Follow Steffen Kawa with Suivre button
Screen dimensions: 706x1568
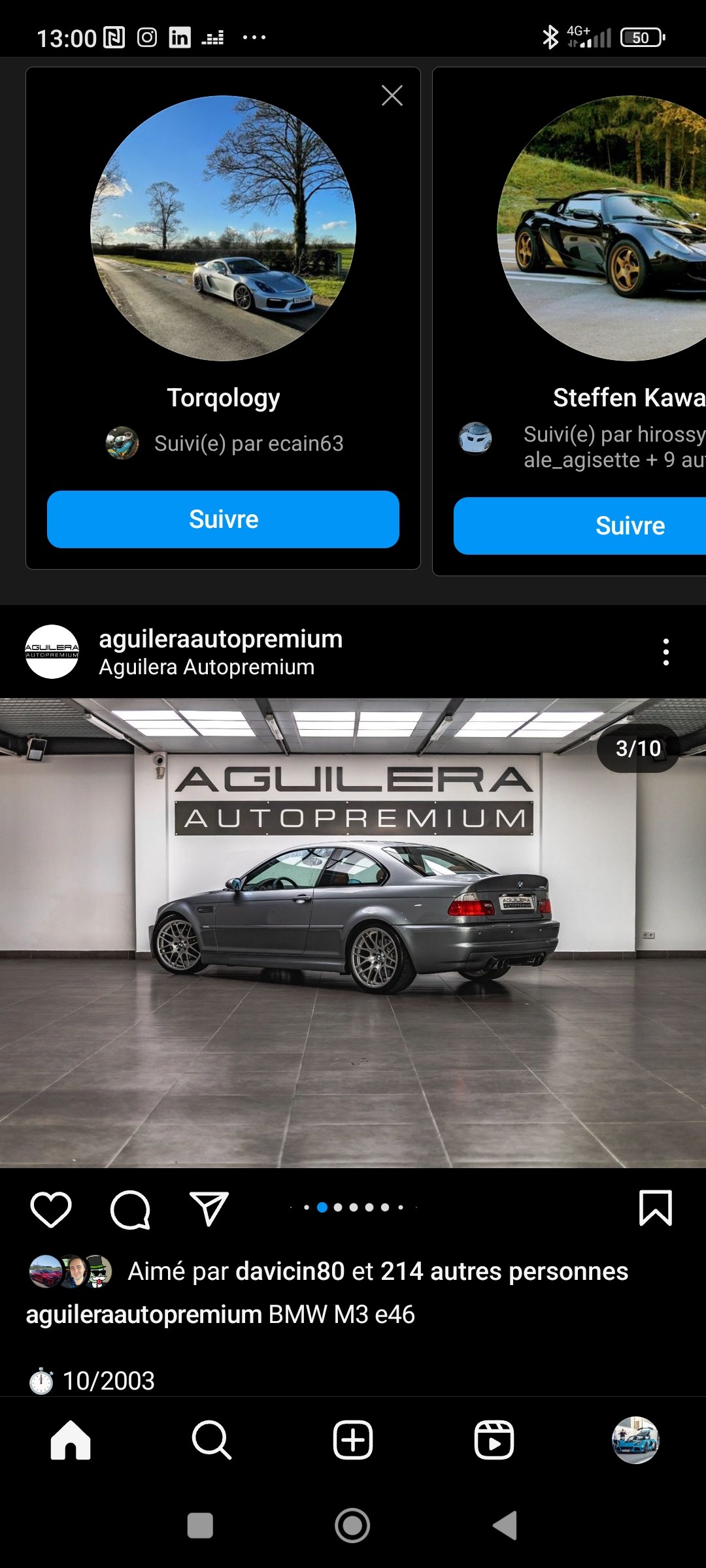tap(580, 526)
